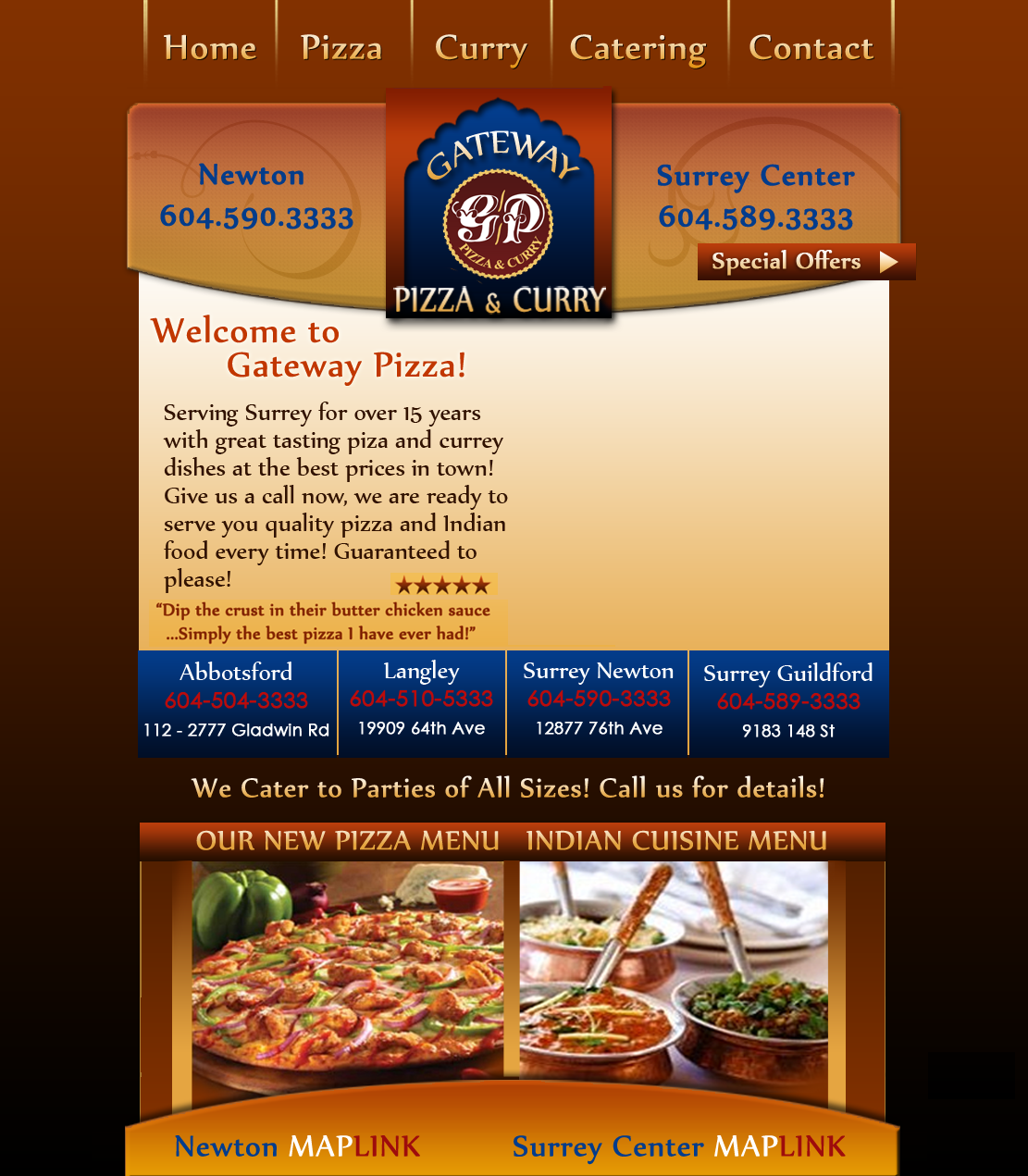This screenshot has width=1028, height=1176.
Task: Switch to the Curry page
Action: pyautogui.click(x=480, y=48)
